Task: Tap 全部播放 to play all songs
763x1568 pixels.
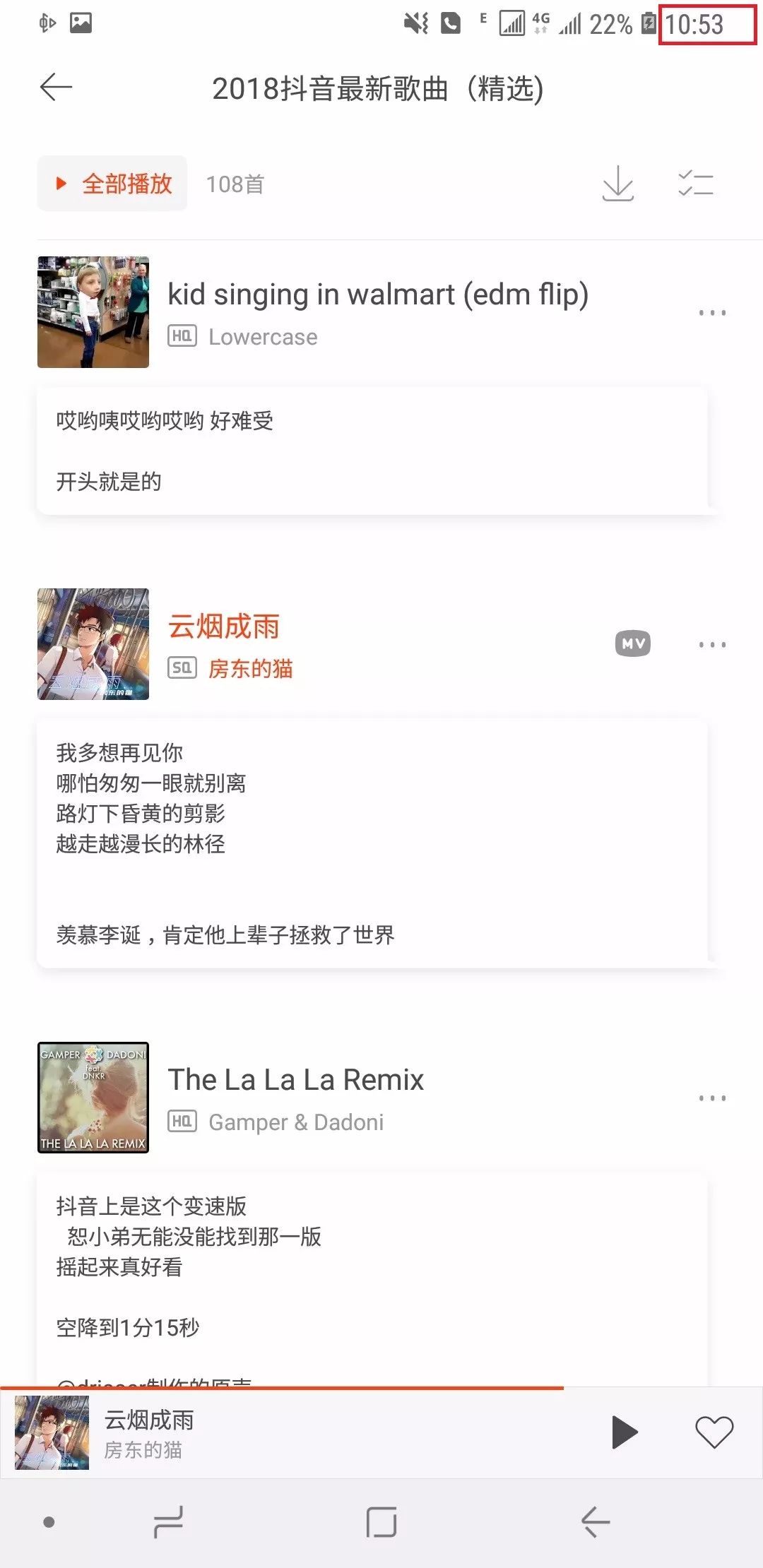Action: click(113, 184)
